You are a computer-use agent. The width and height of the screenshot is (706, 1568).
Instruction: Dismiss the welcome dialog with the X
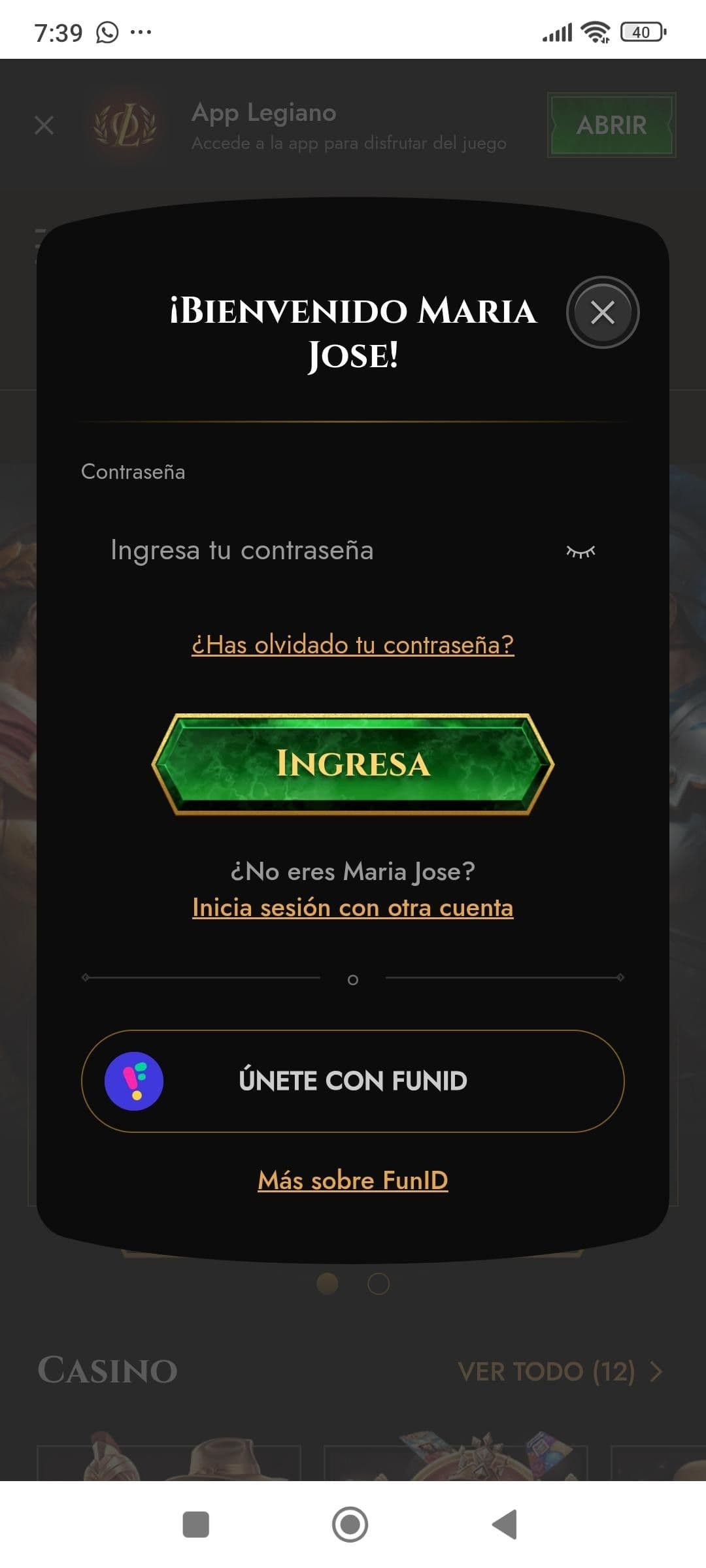tap(603, 312)
